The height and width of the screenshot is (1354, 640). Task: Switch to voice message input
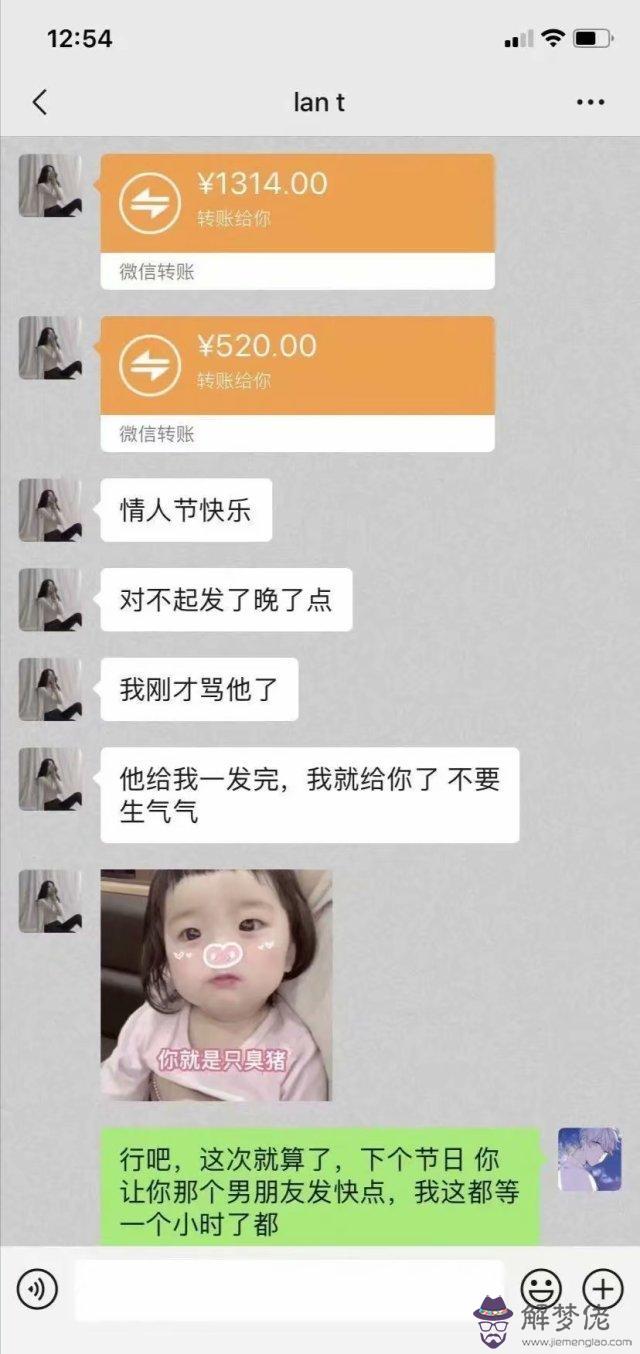tap(37, 1289)
